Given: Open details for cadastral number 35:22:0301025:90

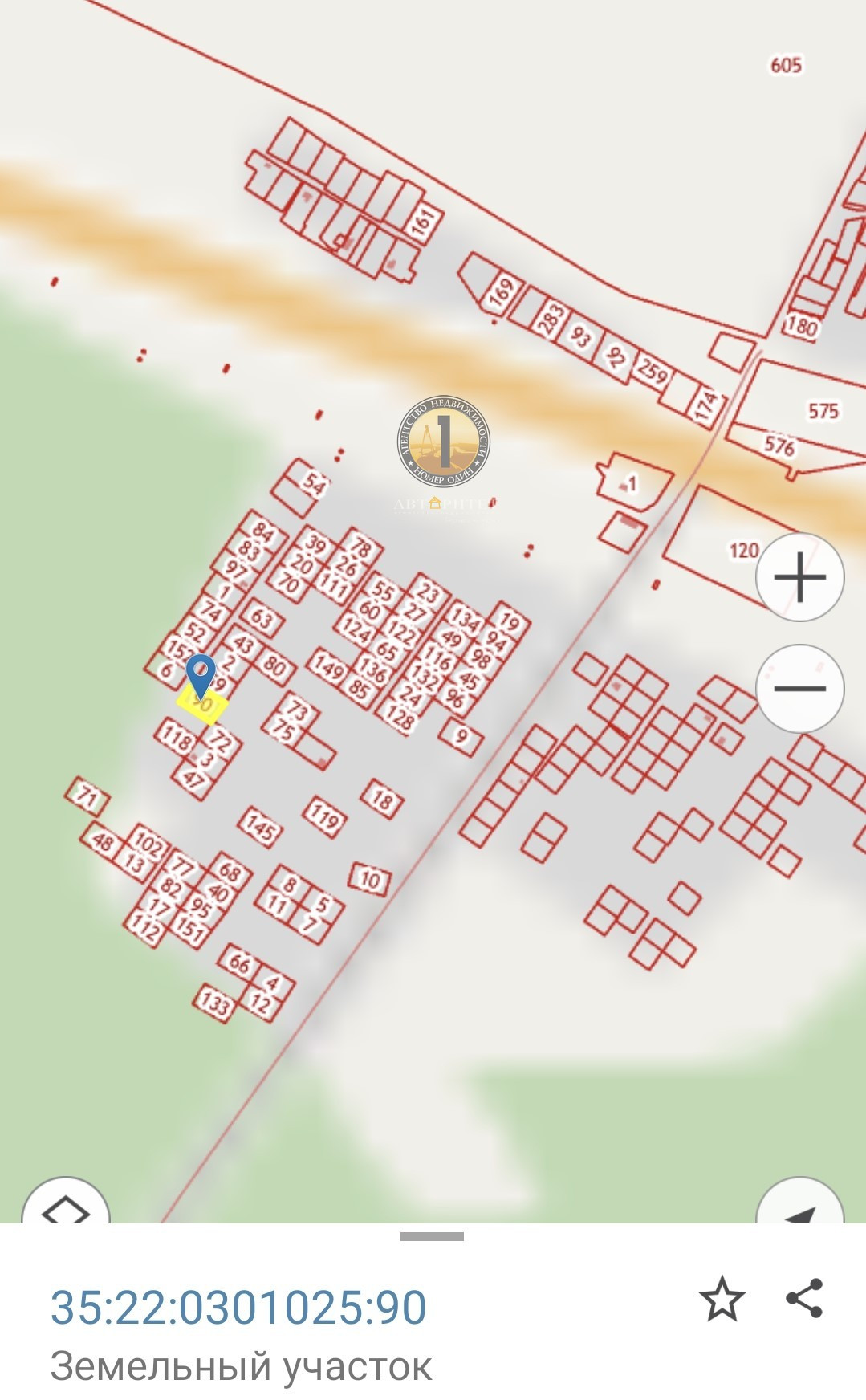Looking at the screenshot, I should (238, 1308).
